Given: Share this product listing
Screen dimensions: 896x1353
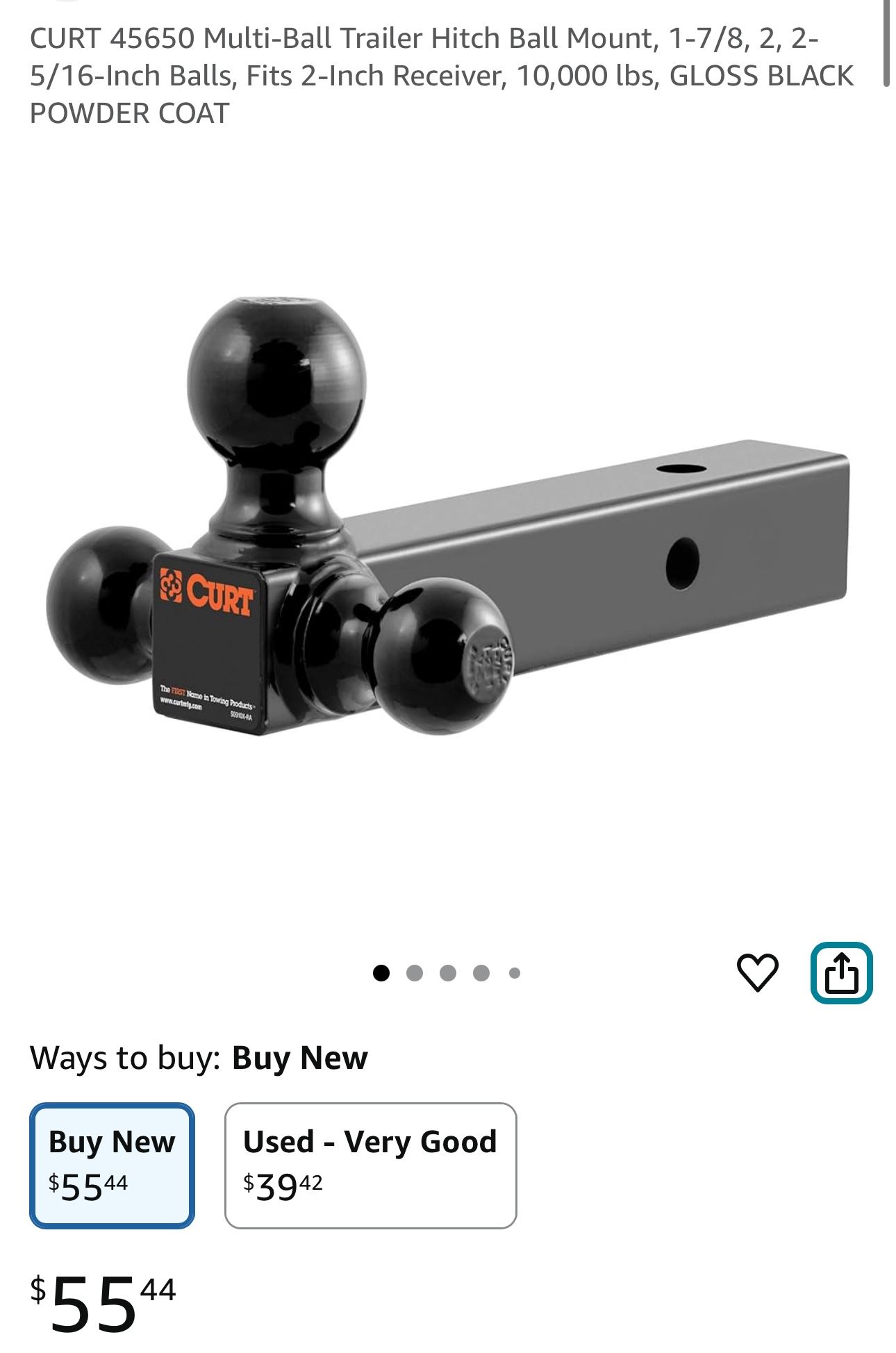Looking at the screenshot, I should (x=841, y=972).
